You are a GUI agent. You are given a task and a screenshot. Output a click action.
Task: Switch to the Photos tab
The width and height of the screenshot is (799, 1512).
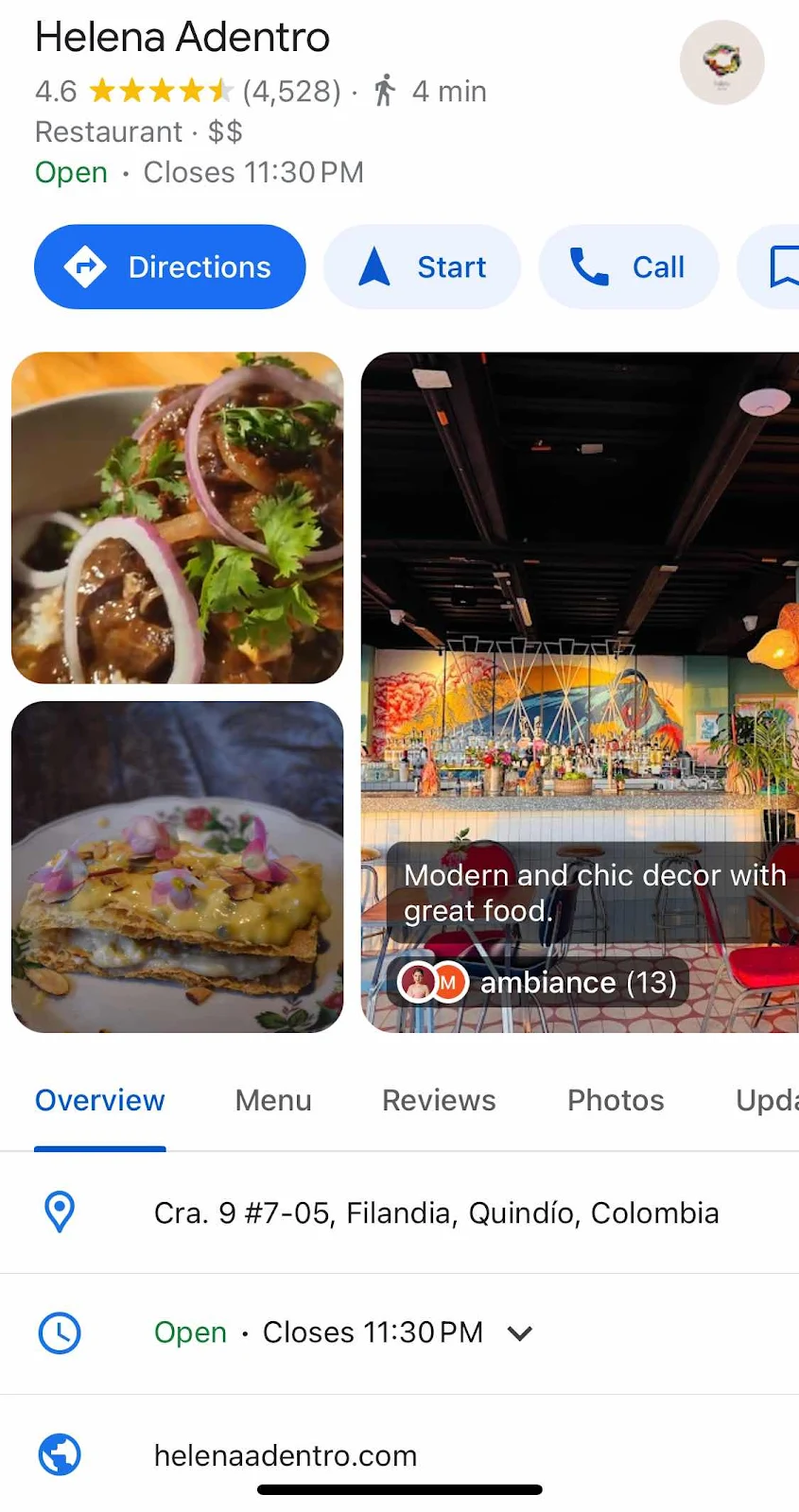click(x=616, y=1100)
